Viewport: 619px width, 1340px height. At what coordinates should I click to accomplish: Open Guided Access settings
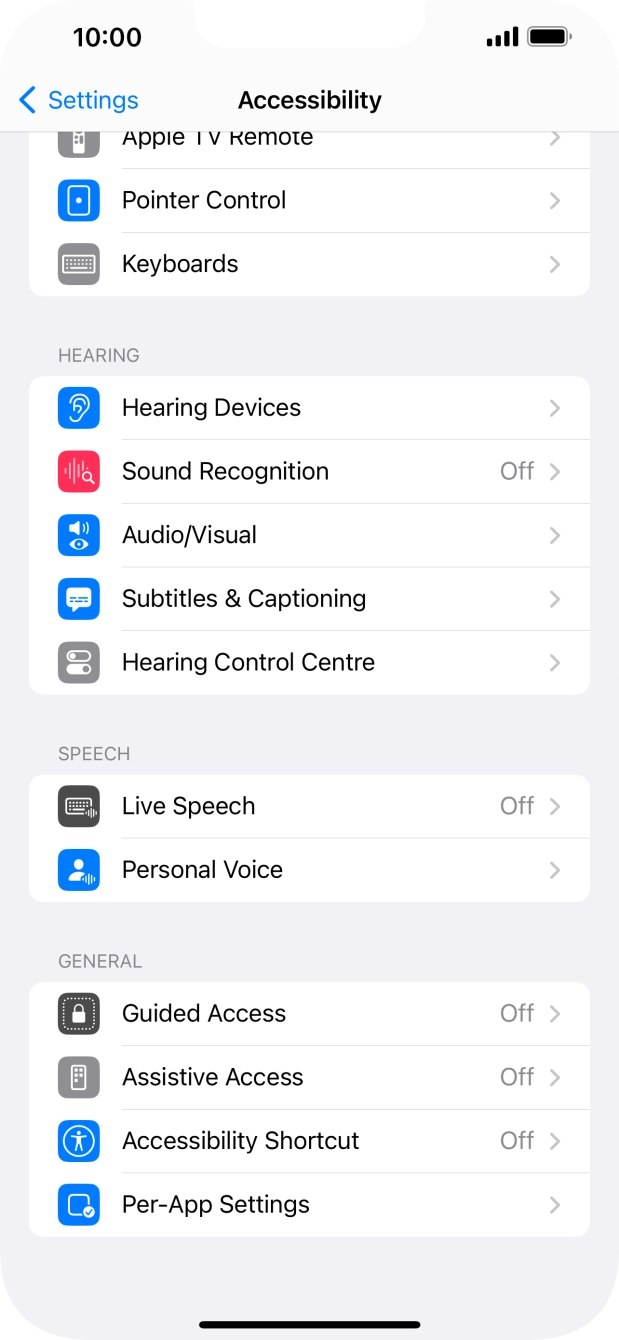click(x=309, y=1014)
